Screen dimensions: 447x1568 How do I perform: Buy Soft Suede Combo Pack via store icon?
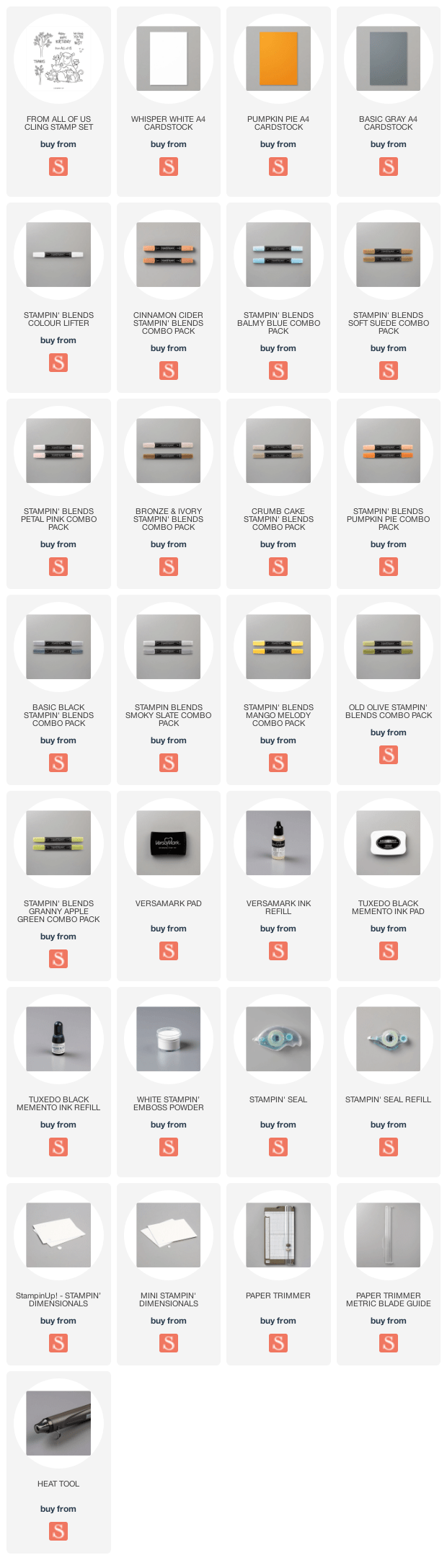point(388,371)
